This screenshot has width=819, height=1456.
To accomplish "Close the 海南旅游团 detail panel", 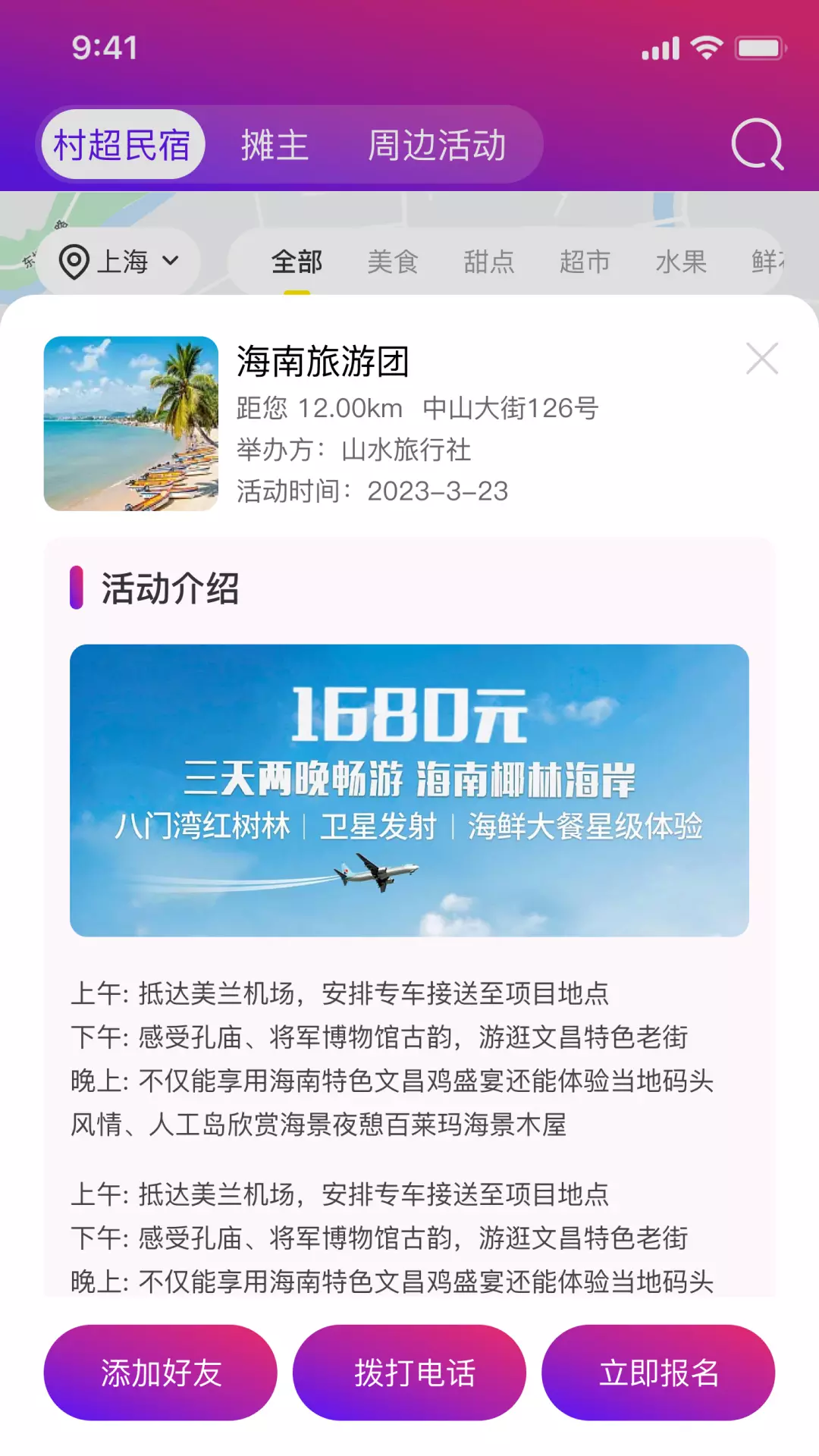I will 762,359.
